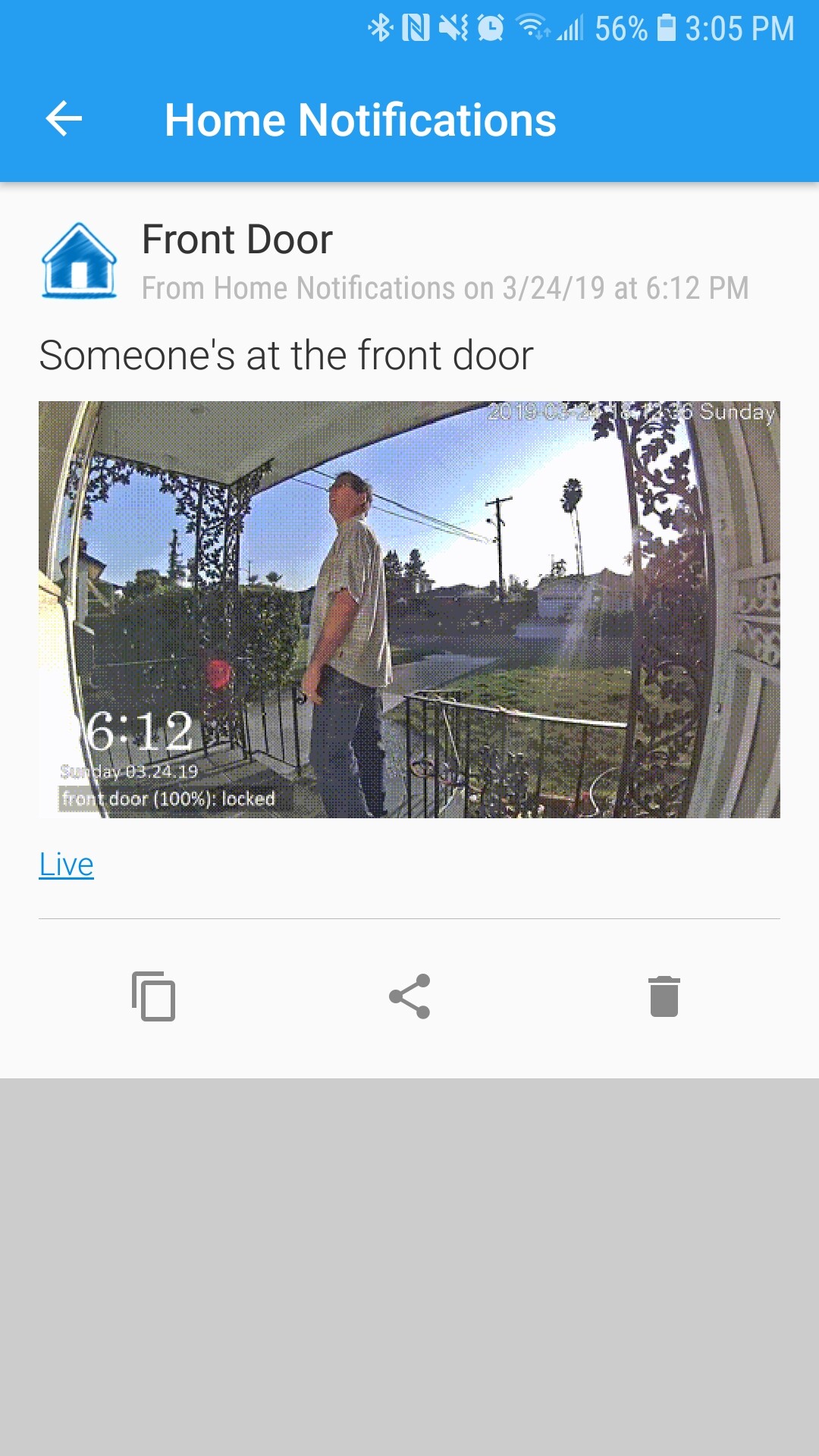This screenshot has height=1456, width=819.
Task: Open the Live link
Action: pos(66,864)
